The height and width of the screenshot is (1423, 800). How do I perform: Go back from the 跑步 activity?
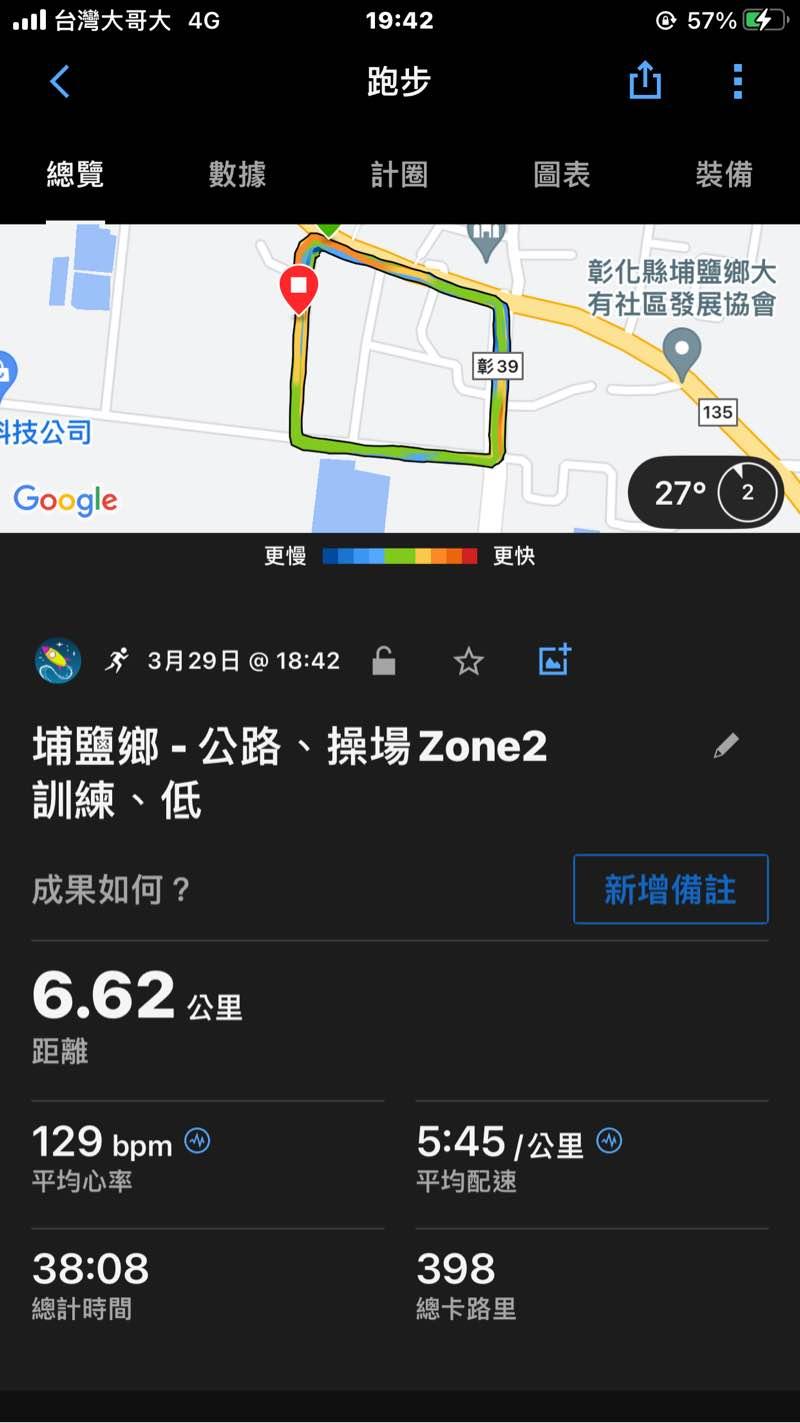tap(60, 82)
